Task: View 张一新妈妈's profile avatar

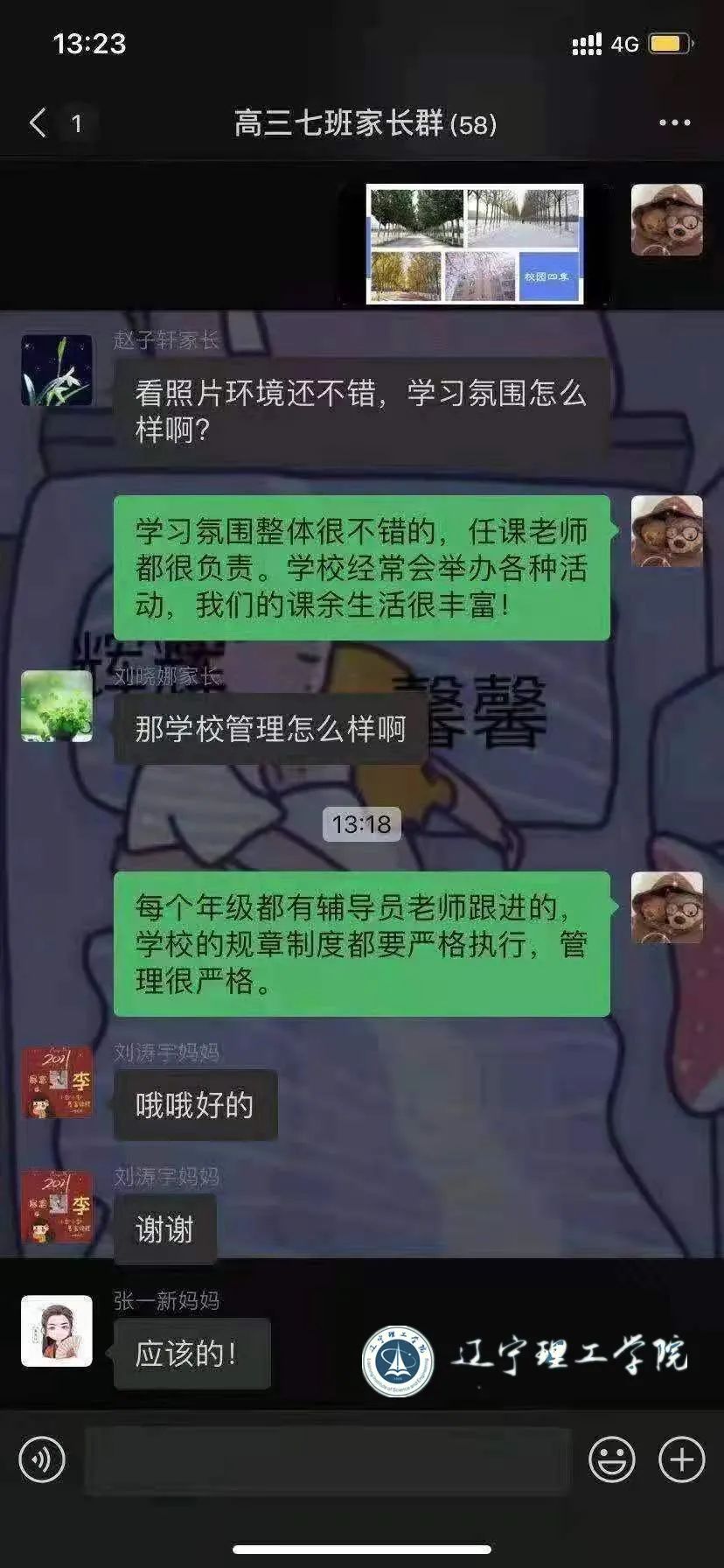Action: click(57, 1331)
